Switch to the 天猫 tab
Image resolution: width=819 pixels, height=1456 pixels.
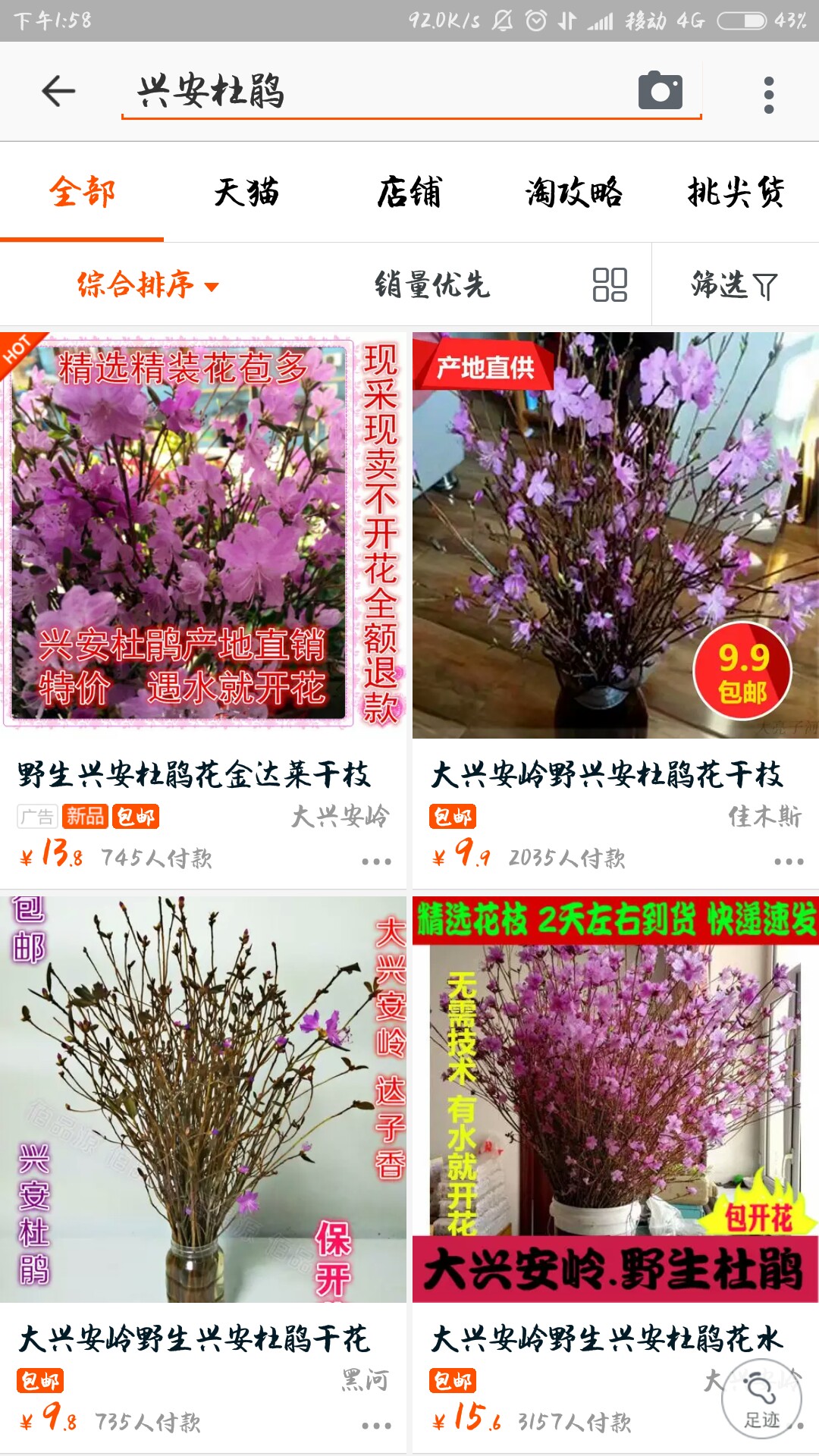click(x=246, y=193)
